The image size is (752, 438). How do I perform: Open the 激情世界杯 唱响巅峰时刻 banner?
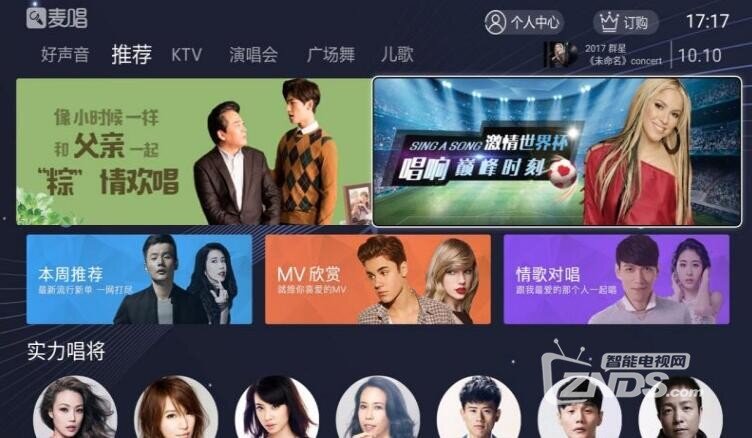coord(556,152)
